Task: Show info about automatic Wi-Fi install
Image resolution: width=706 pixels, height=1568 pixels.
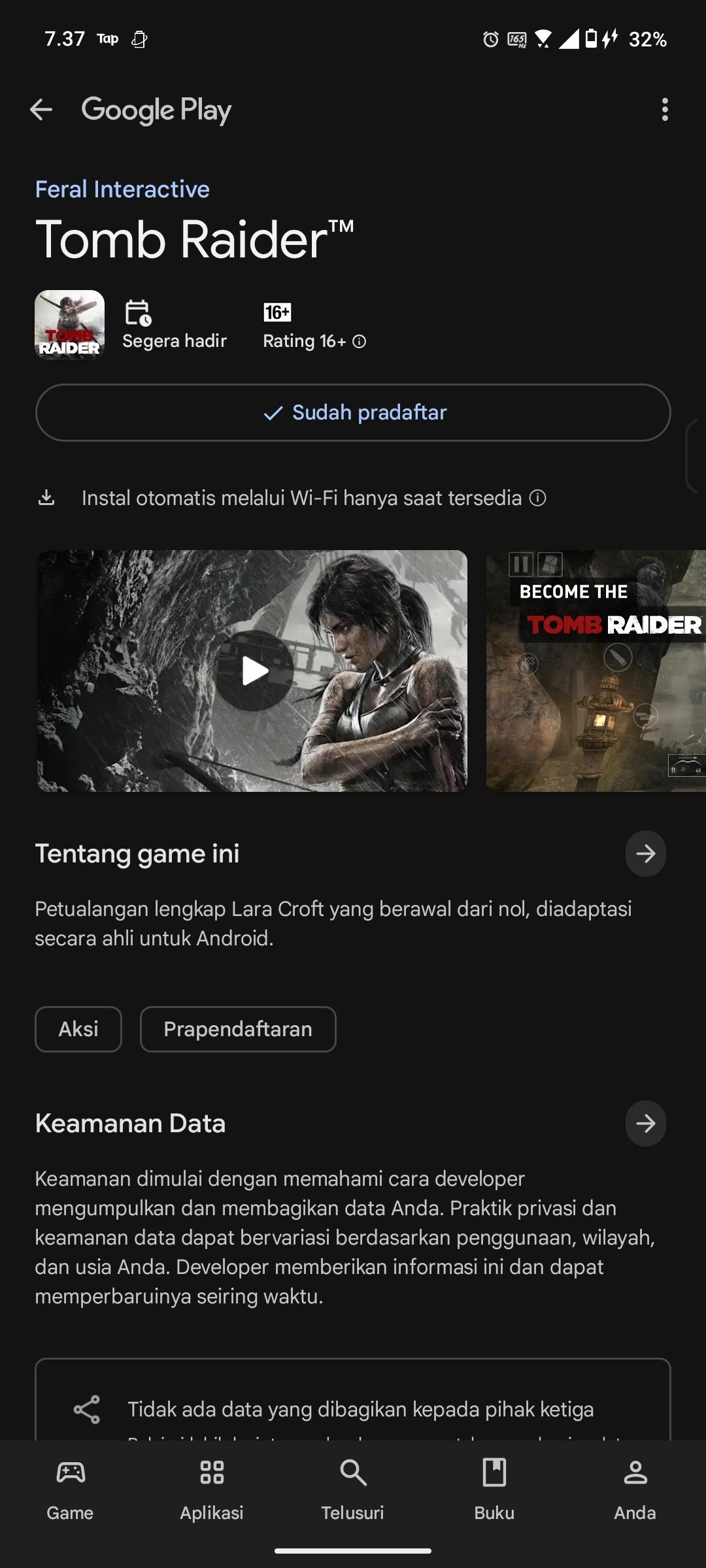Action: (537, 498)
